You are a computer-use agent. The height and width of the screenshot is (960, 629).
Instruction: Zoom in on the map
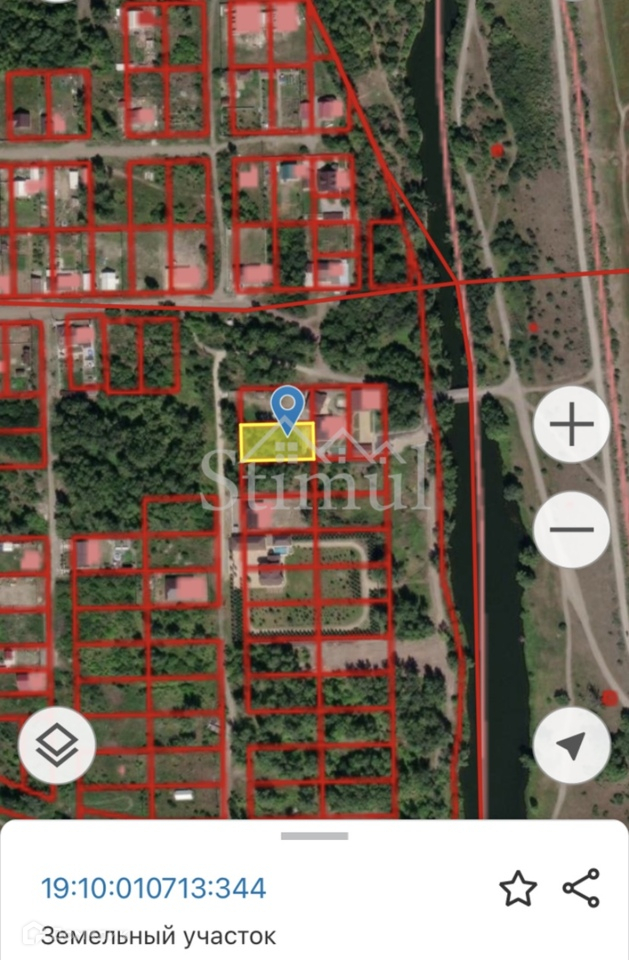point(571,425)
